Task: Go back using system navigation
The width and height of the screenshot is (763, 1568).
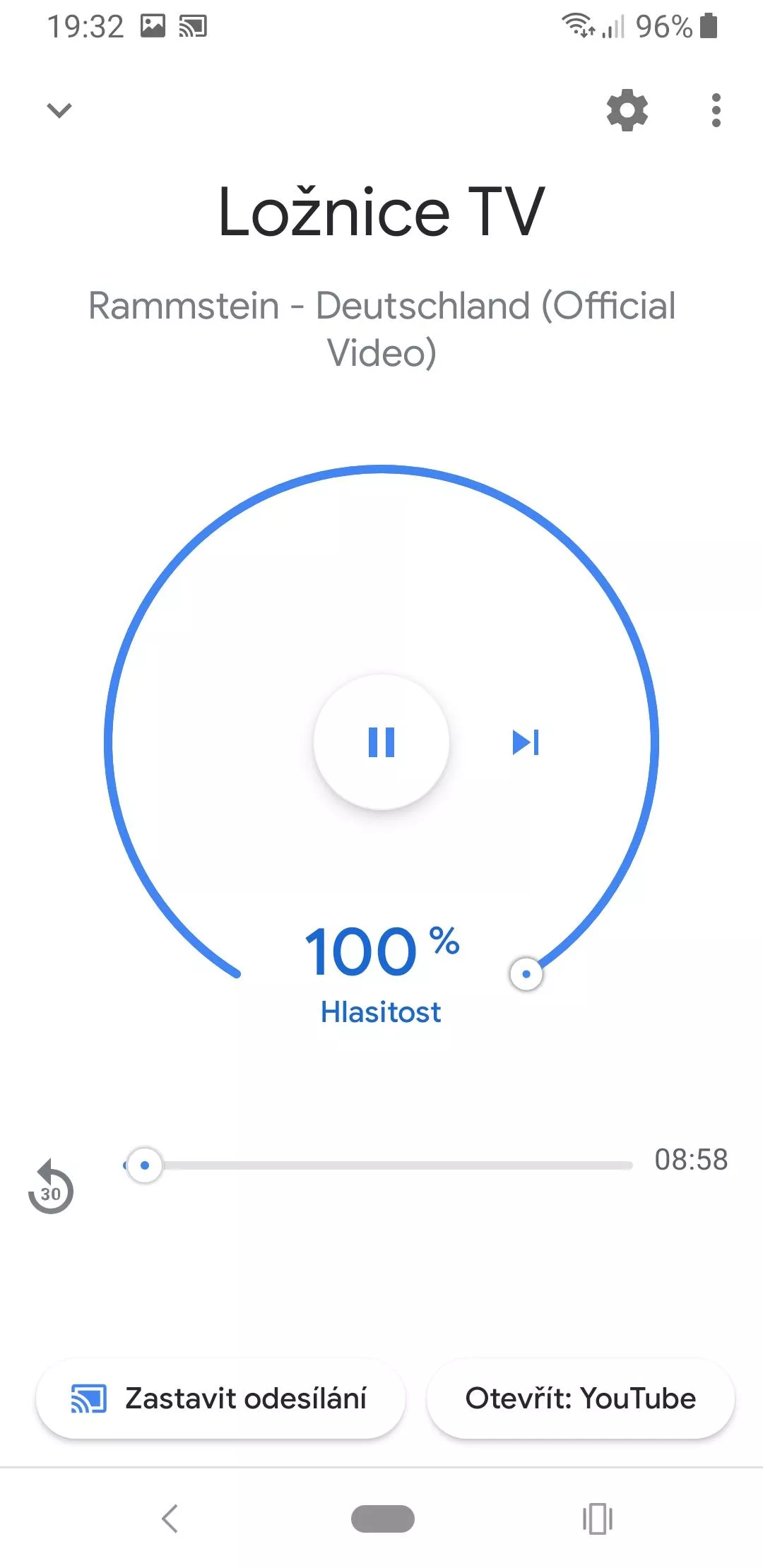Action: (x=170, y=1519)
